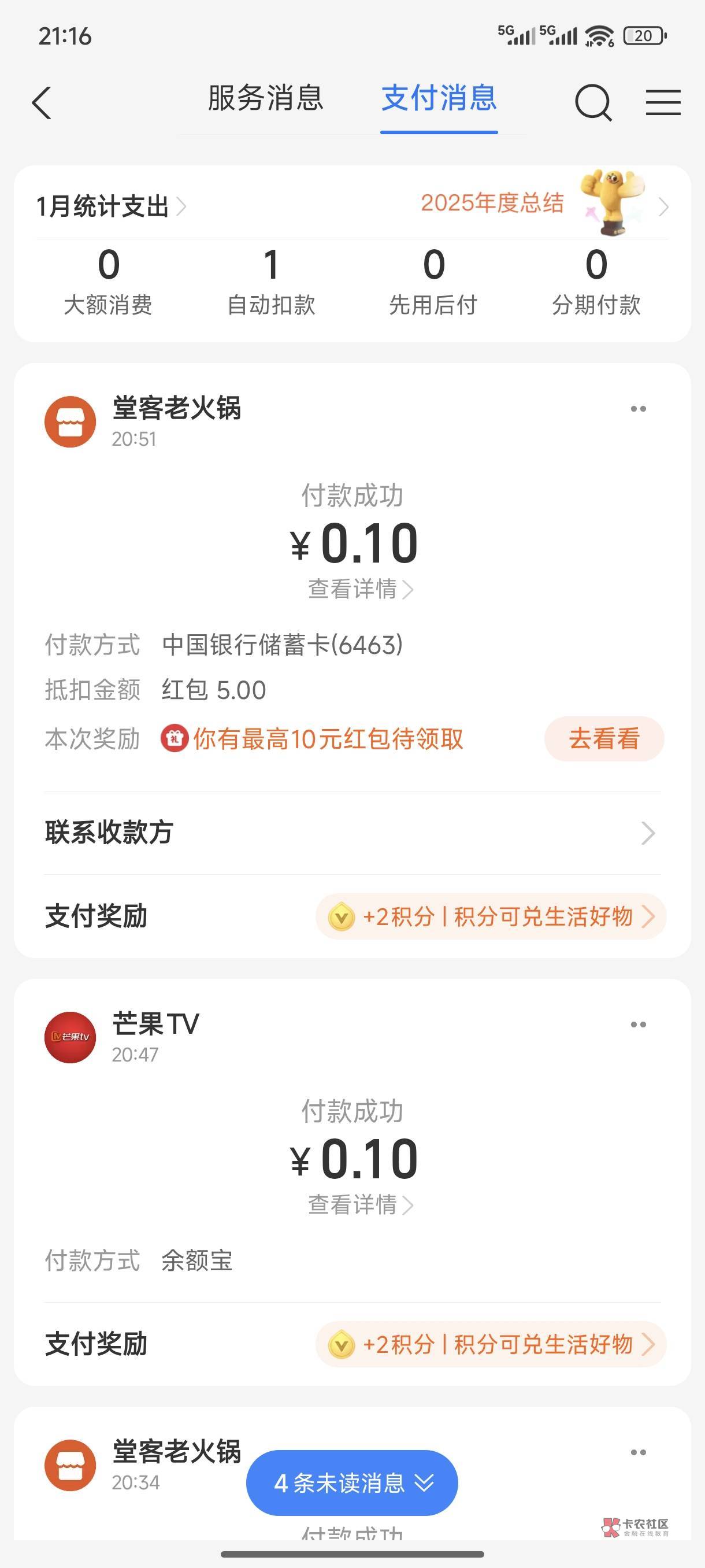Switch to the 服务消息 tab
The height and width of the screenshot is (1568, 705).
tap(265, 99)
